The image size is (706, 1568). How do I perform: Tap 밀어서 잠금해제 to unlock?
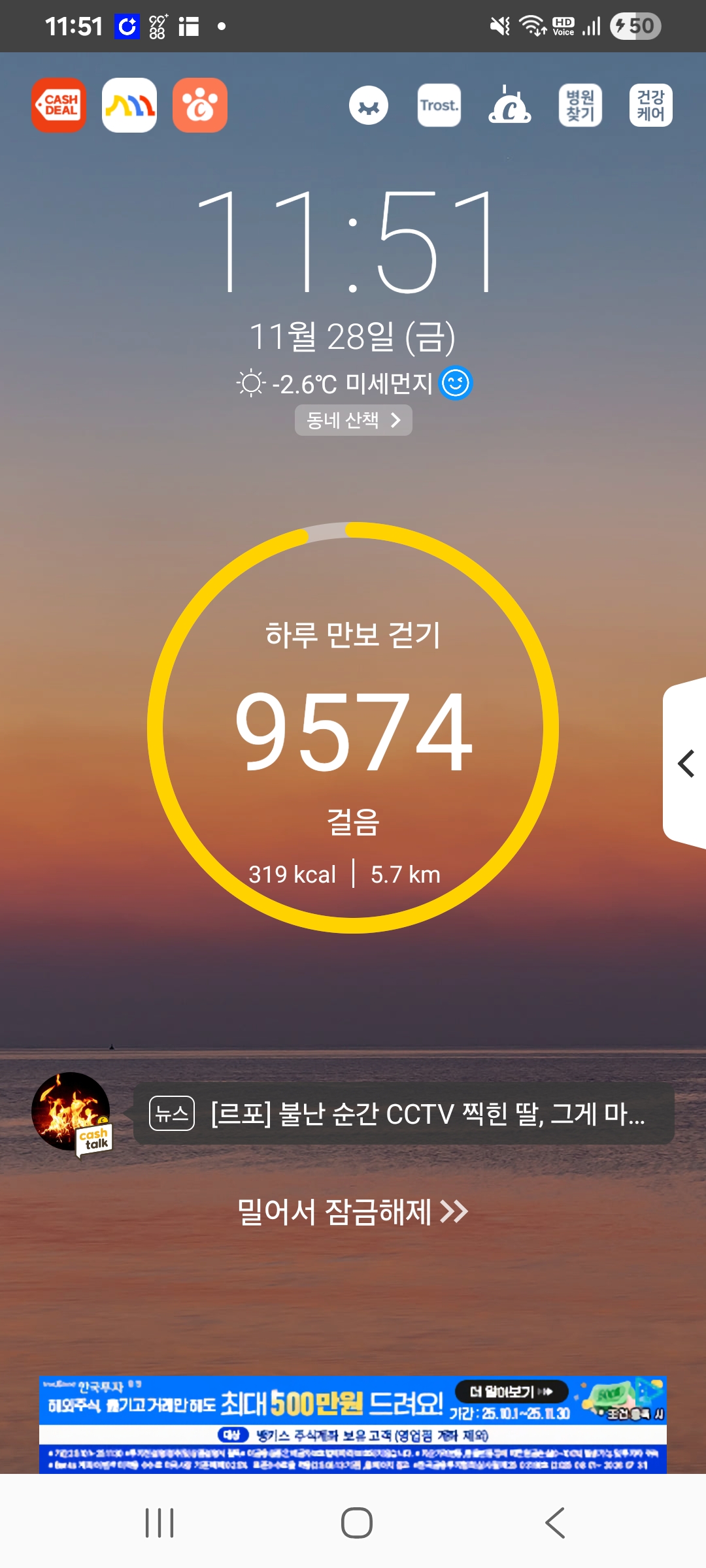[x=353, y=1212]
